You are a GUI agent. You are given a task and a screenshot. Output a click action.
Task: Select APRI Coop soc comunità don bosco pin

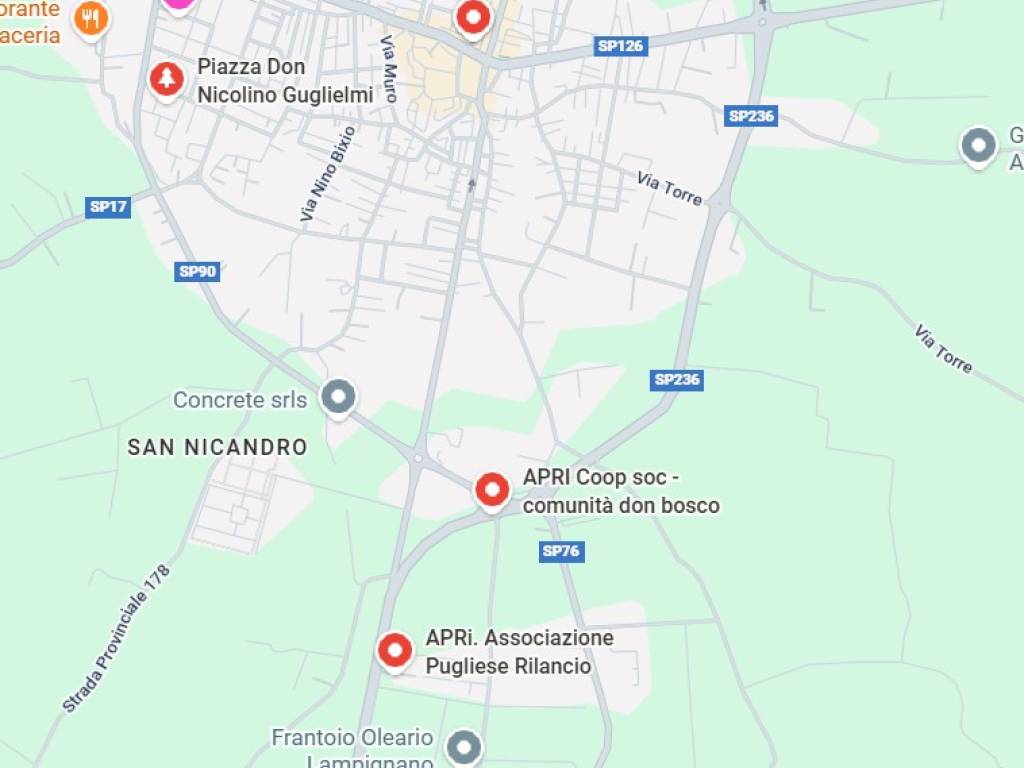[x=491, y=489]
